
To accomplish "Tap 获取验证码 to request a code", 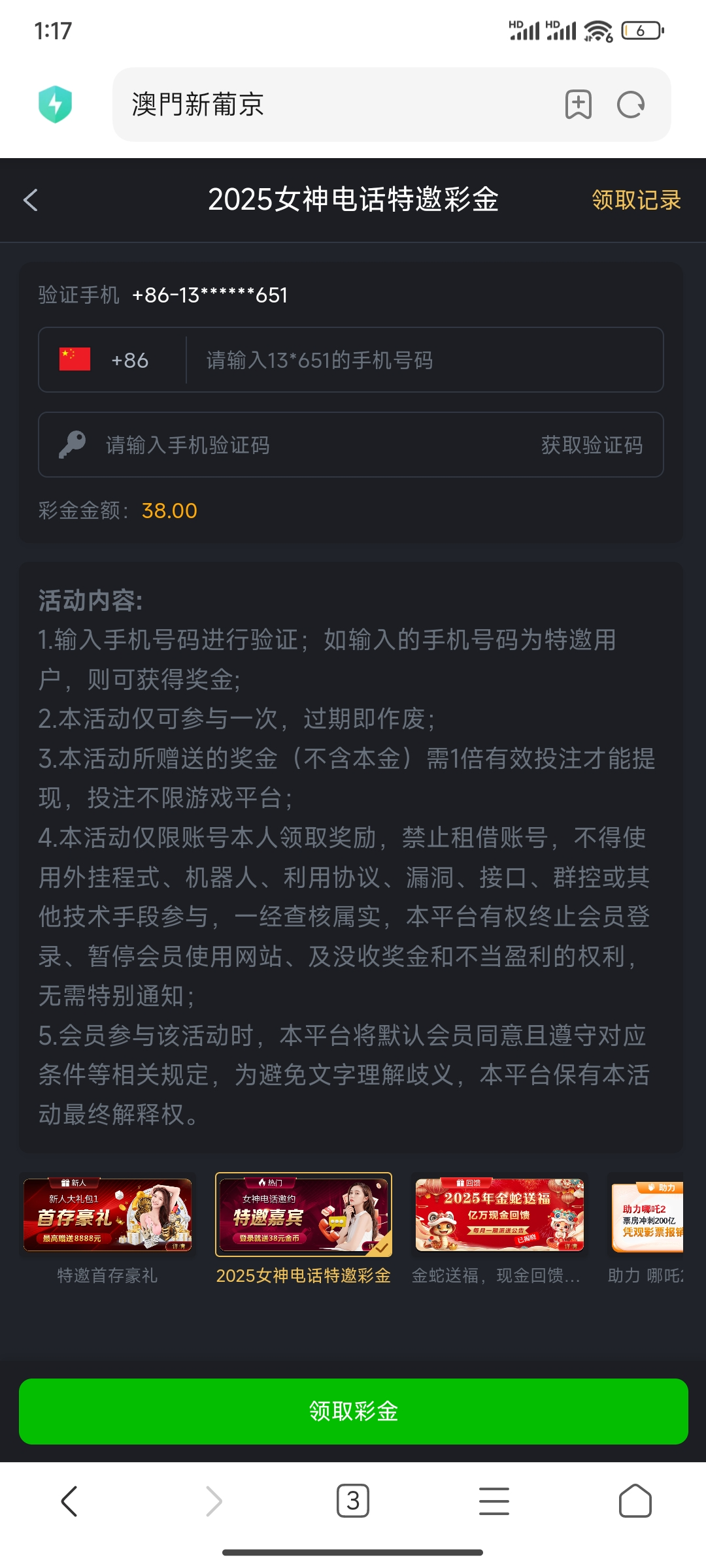I will coord(592,445).
